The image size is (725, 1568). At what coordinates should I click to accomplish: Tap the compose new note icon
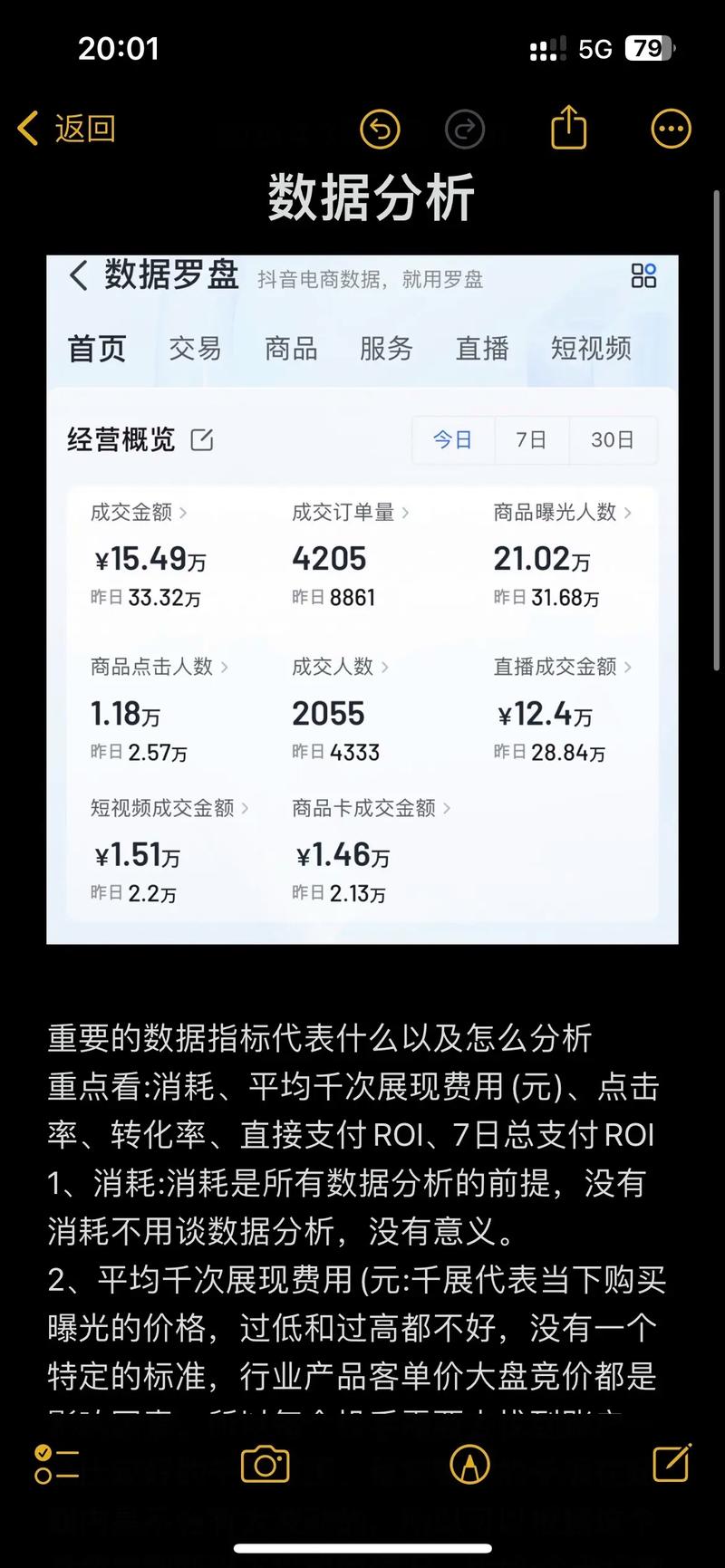pyautogui.click(x=672, y=1464)
